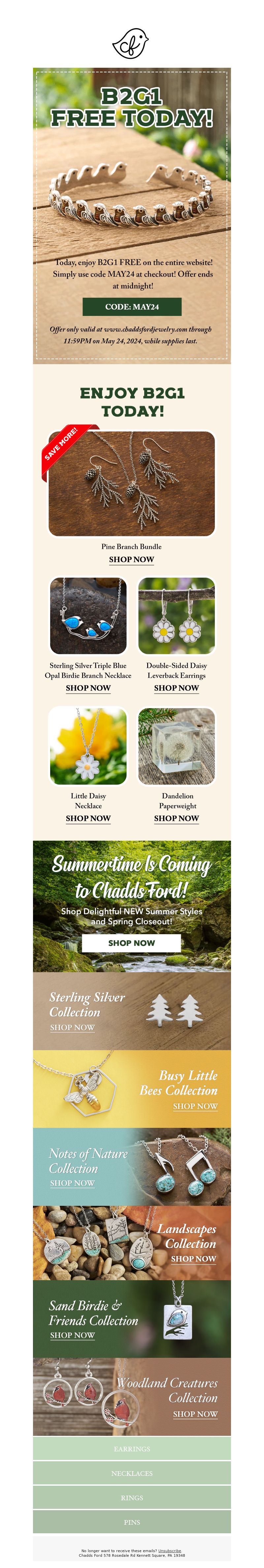Shop the Woodland Creatures Collection

[x=195, y=1413]
